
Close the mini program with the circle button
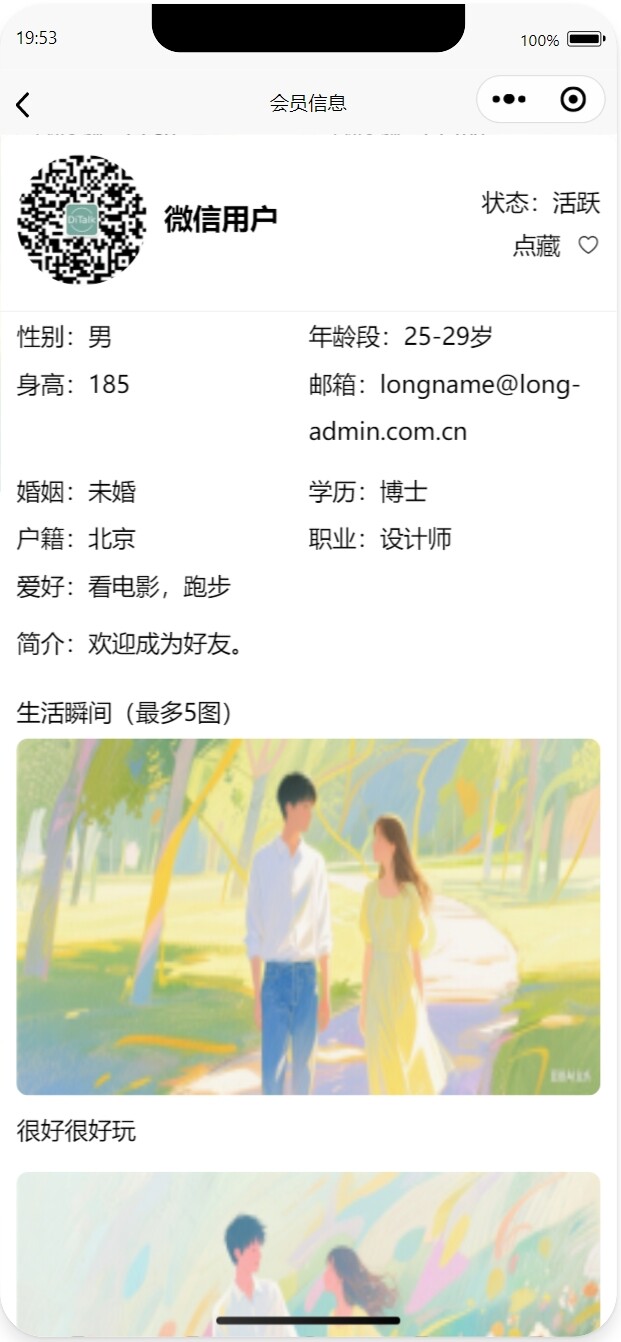click(573, 100)
